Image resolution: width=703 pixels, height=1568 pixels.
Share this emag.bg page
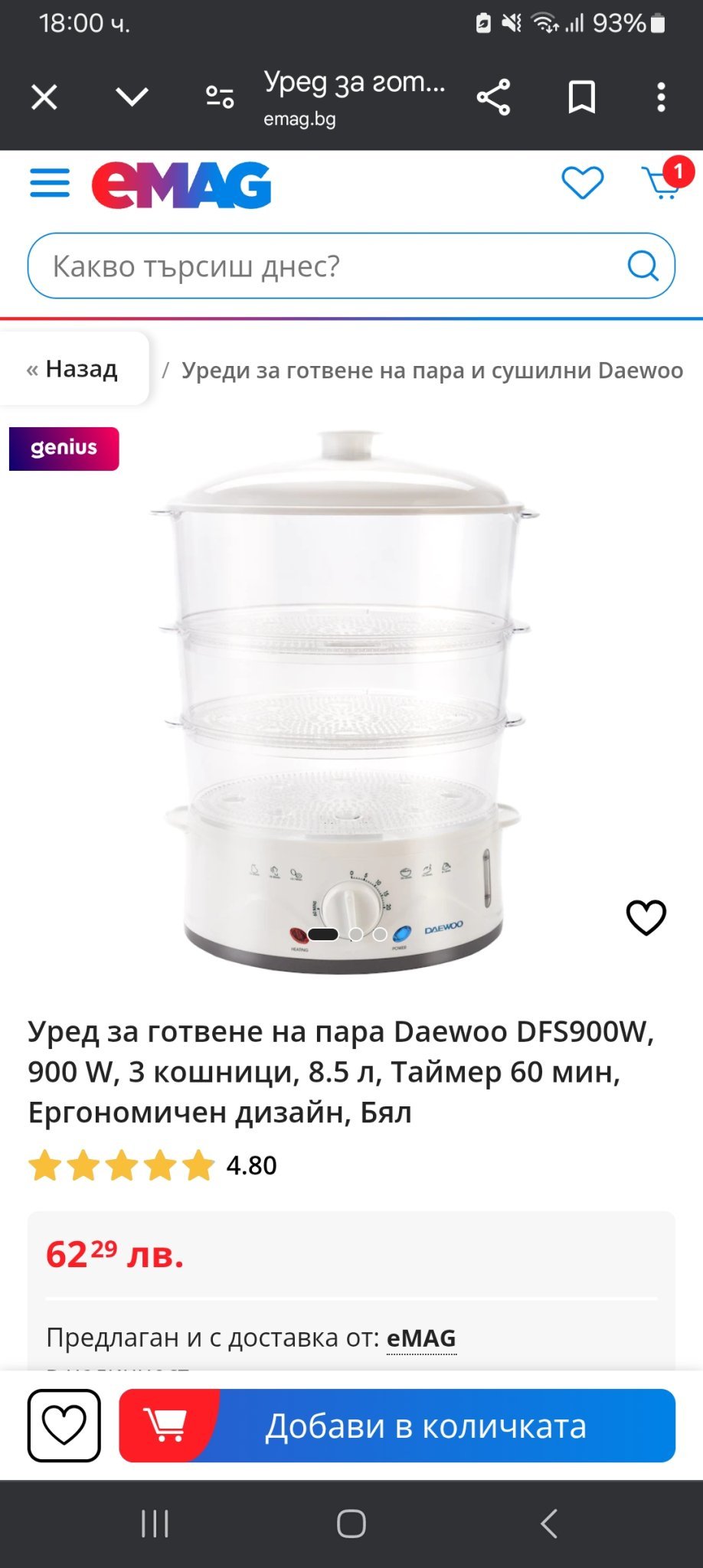[493, 97]
